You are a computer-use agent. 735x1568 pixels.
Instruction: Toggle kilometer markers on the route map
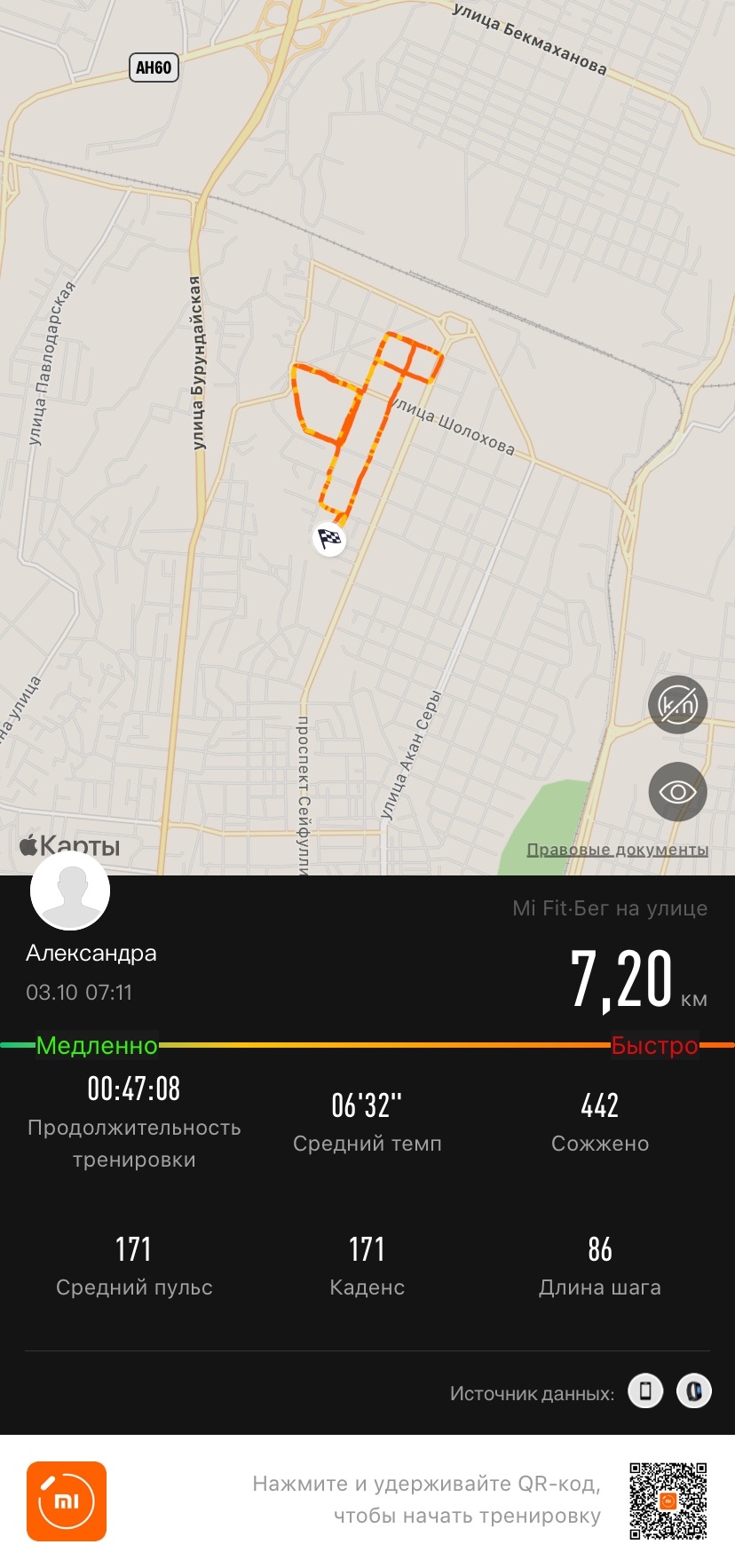point(677,705)
